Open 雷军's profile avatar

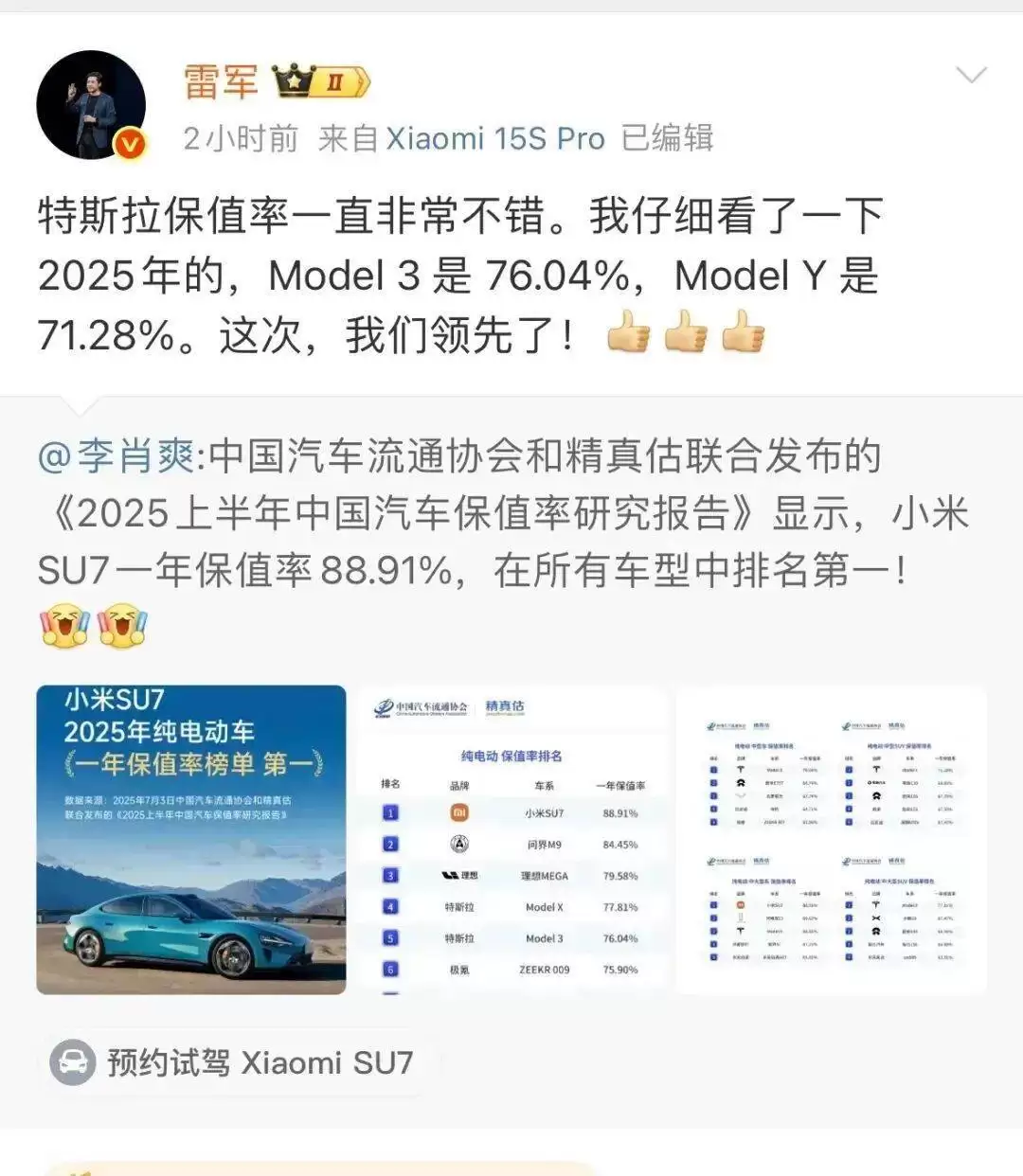coord(91,104)
